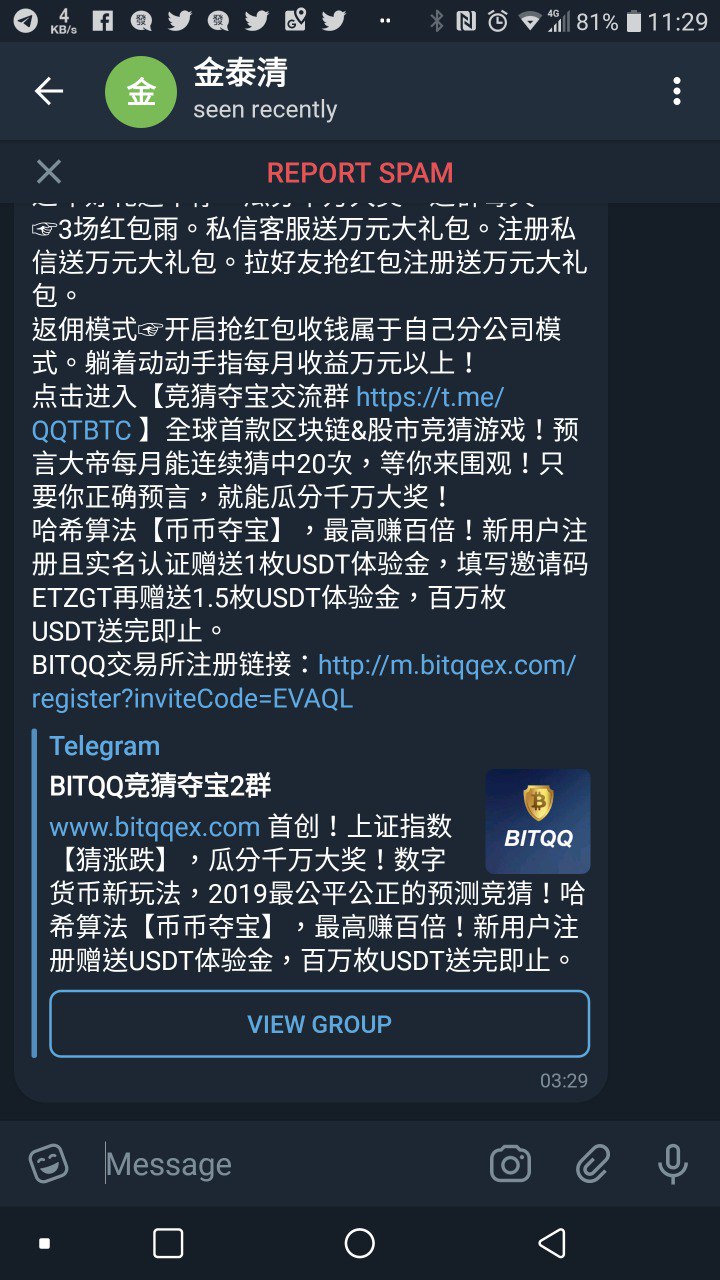
Task: Open the sticker and emoji panel
Action: point(48,1163)
